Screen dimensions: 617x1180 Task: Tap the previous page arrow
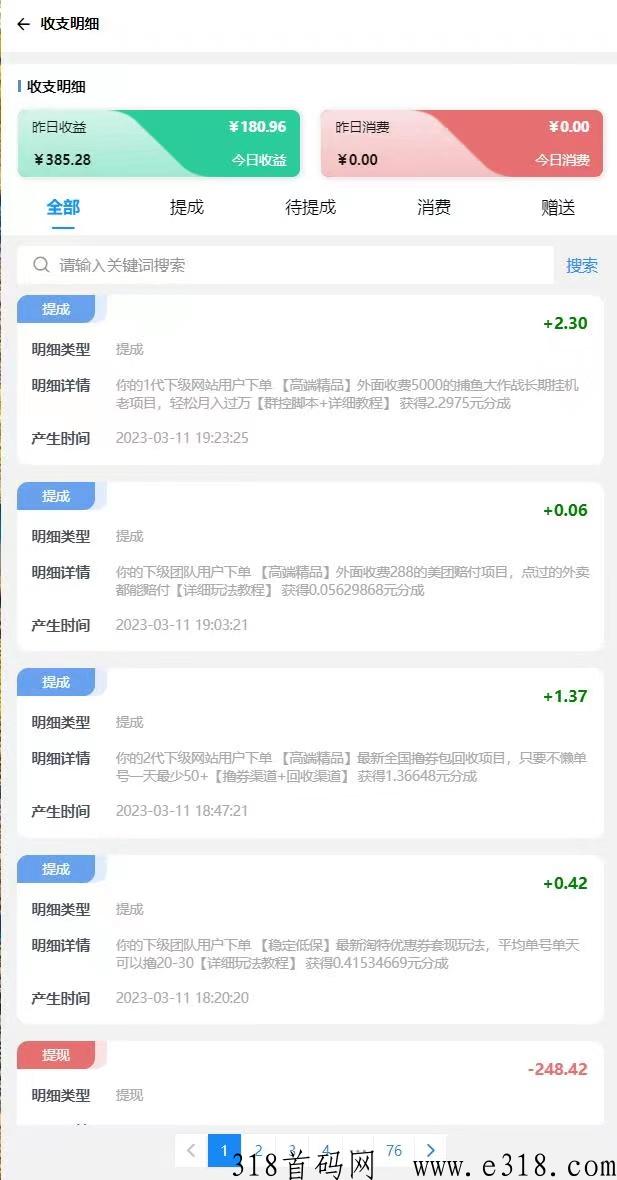click(x=191, y=1151)
